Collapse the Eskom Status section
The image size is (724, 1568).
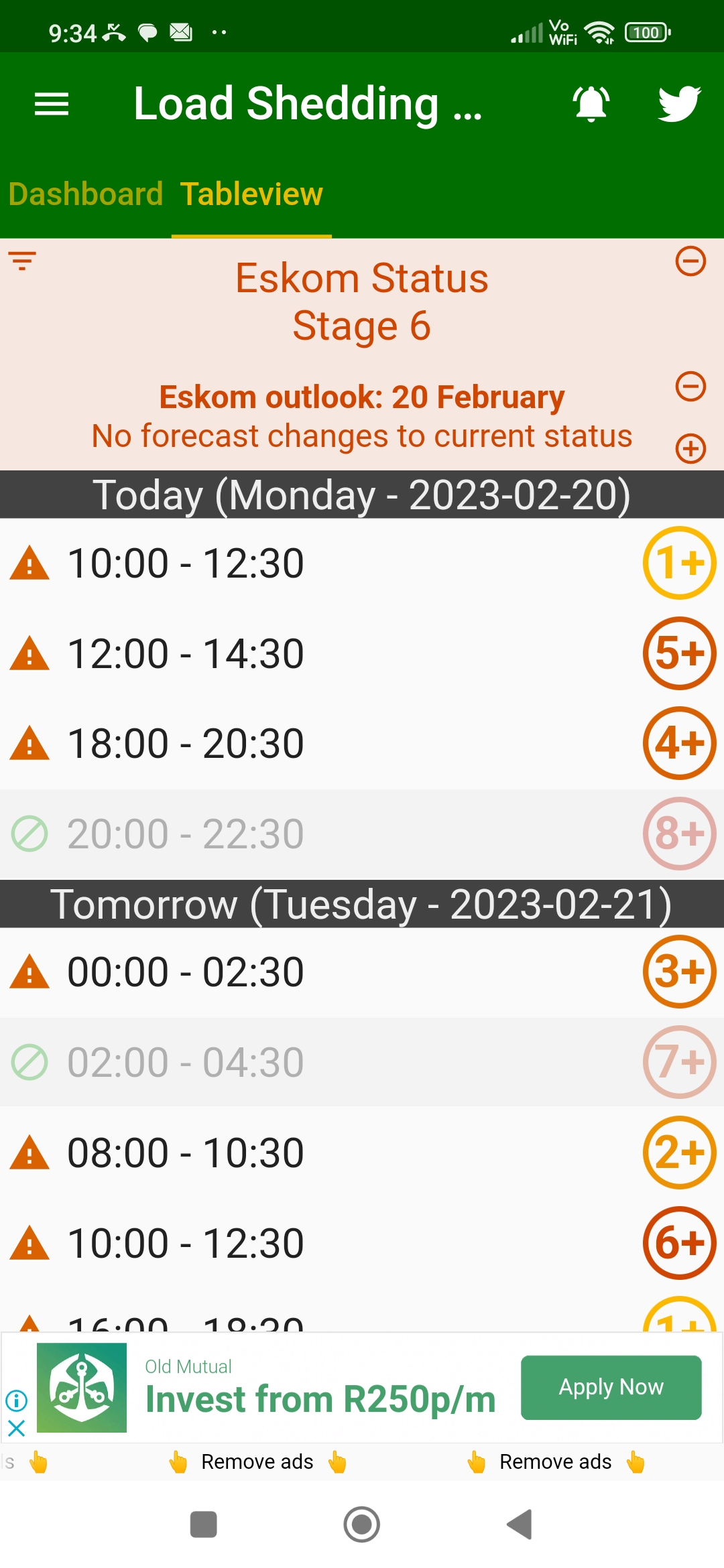(x=690, y=261)
